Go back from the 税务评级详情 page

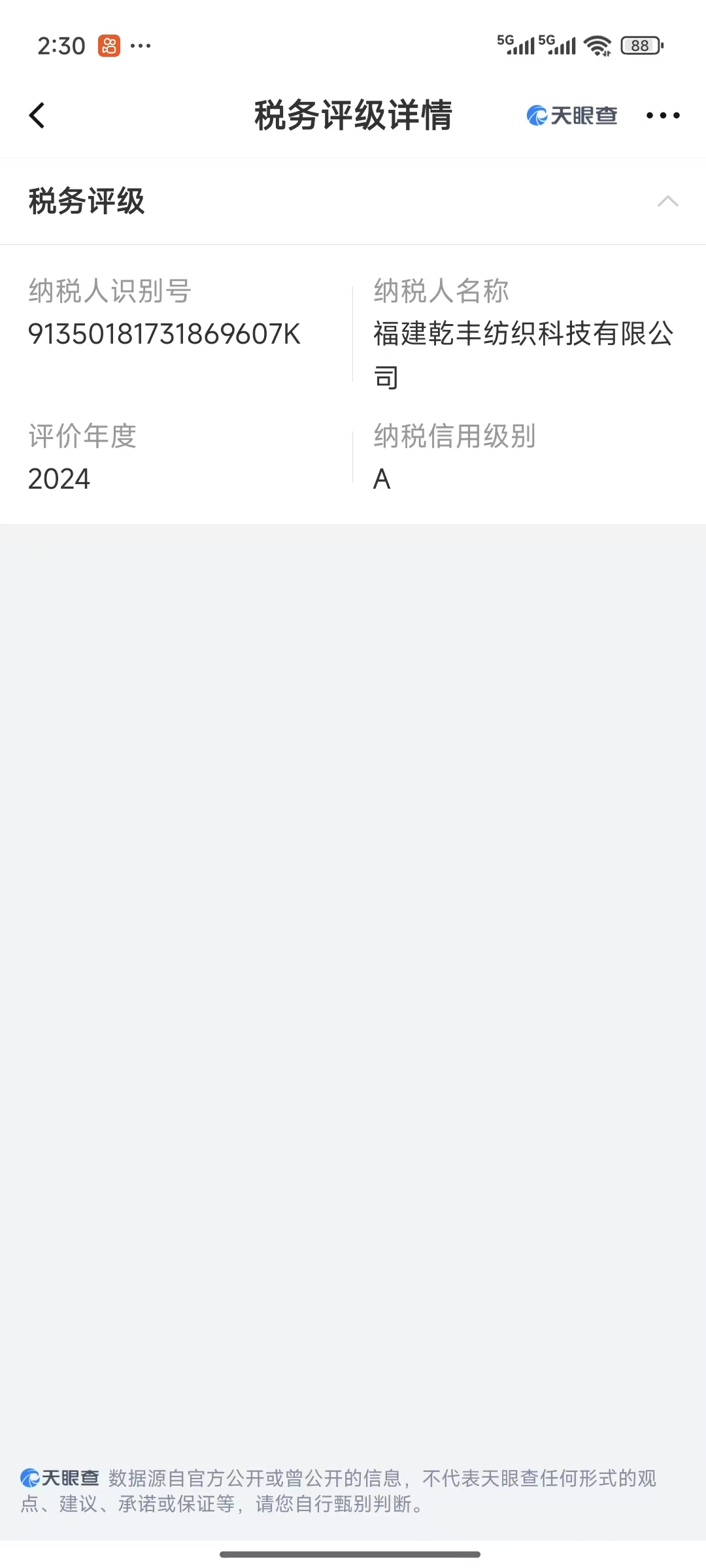[x=37, y=116]
